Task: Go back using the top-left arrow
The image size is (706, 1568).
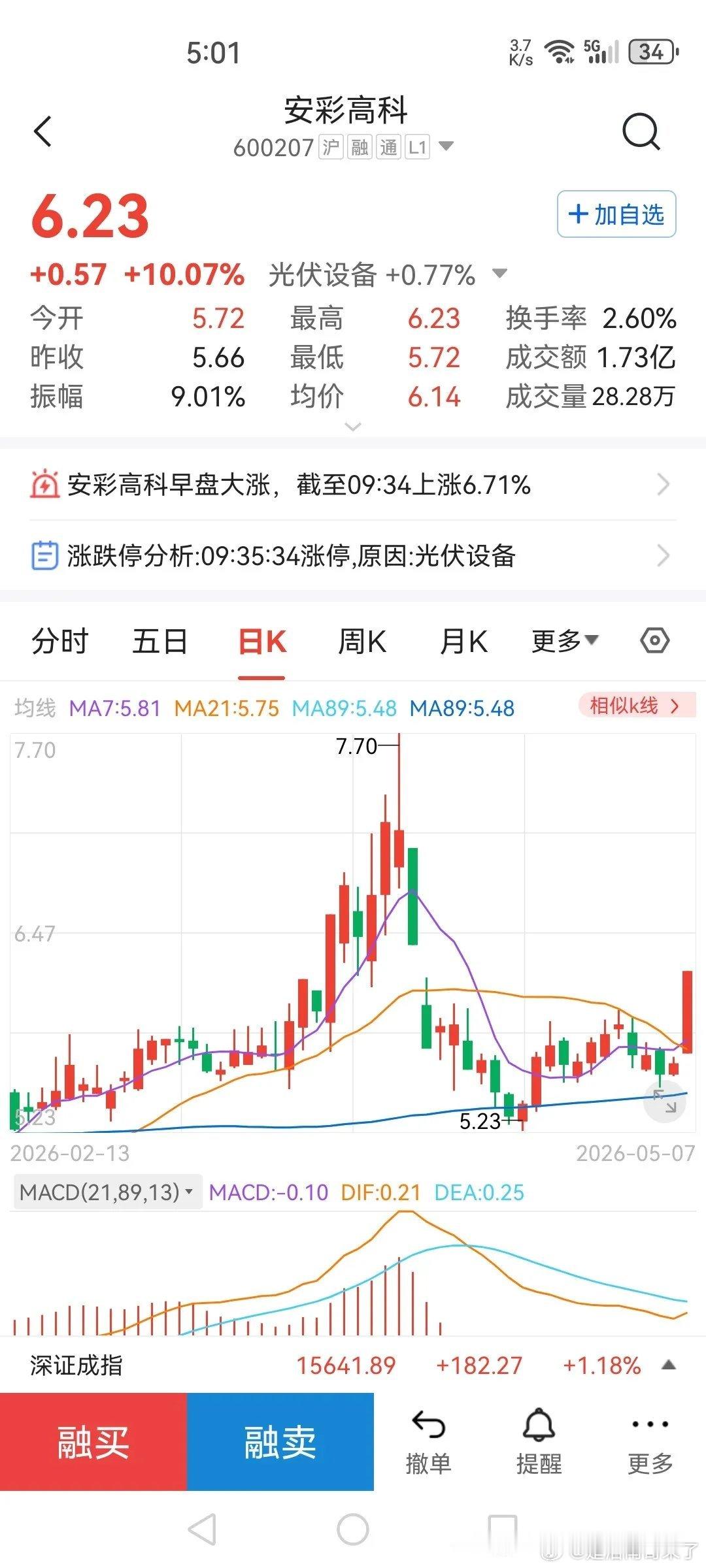Action: tap(42, 131)
